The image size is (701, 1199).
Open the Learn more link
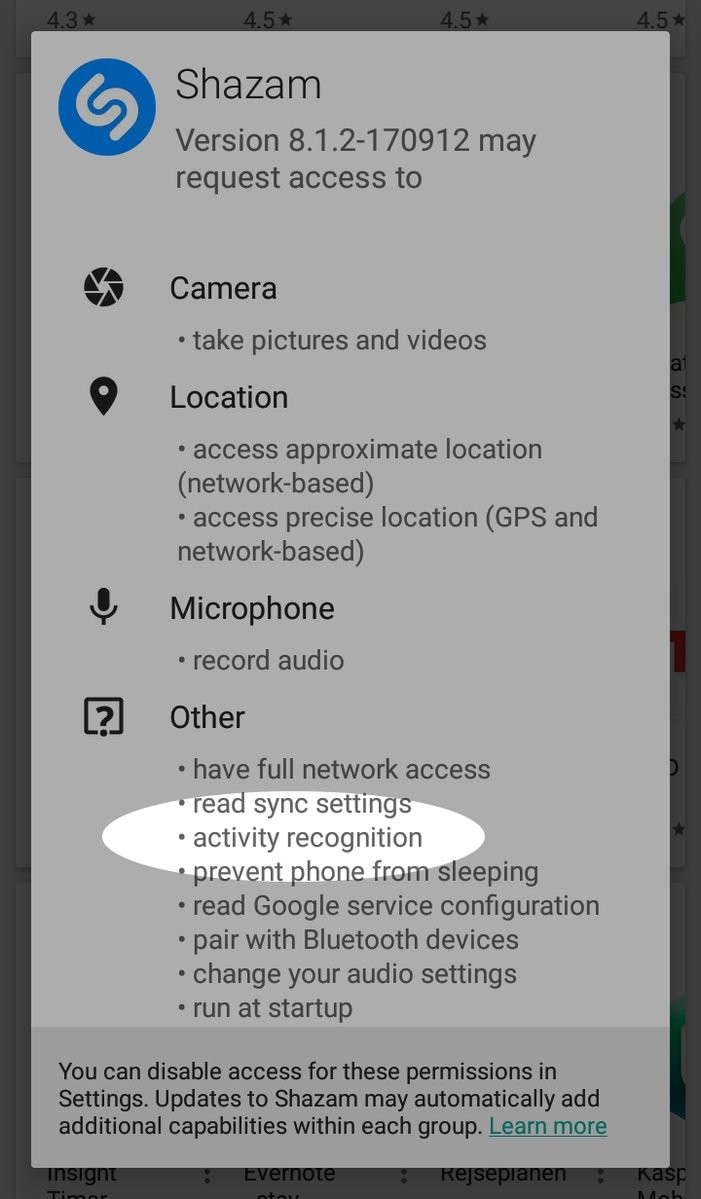[547, 1126]
